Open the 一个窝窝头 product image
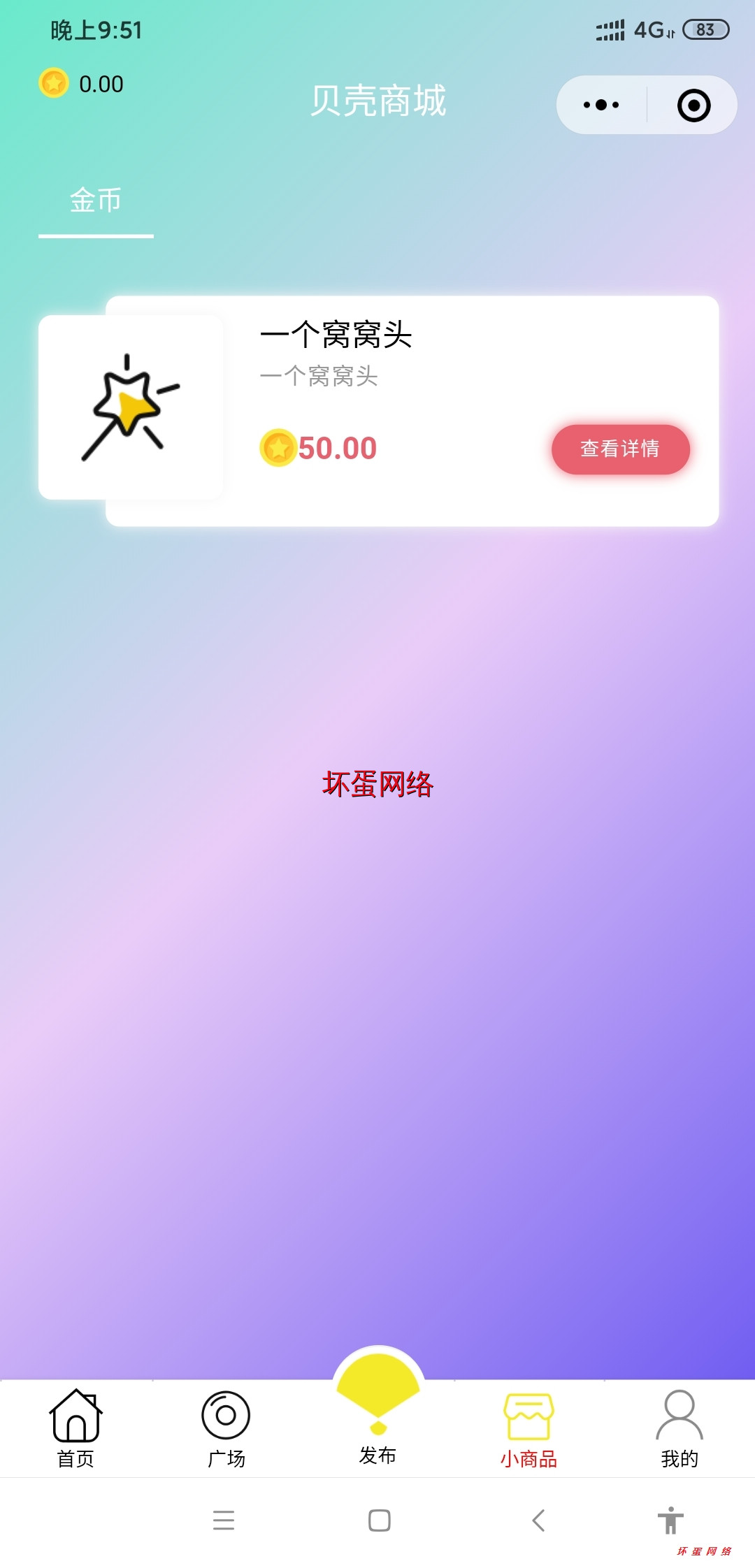 tap(131, 407)
